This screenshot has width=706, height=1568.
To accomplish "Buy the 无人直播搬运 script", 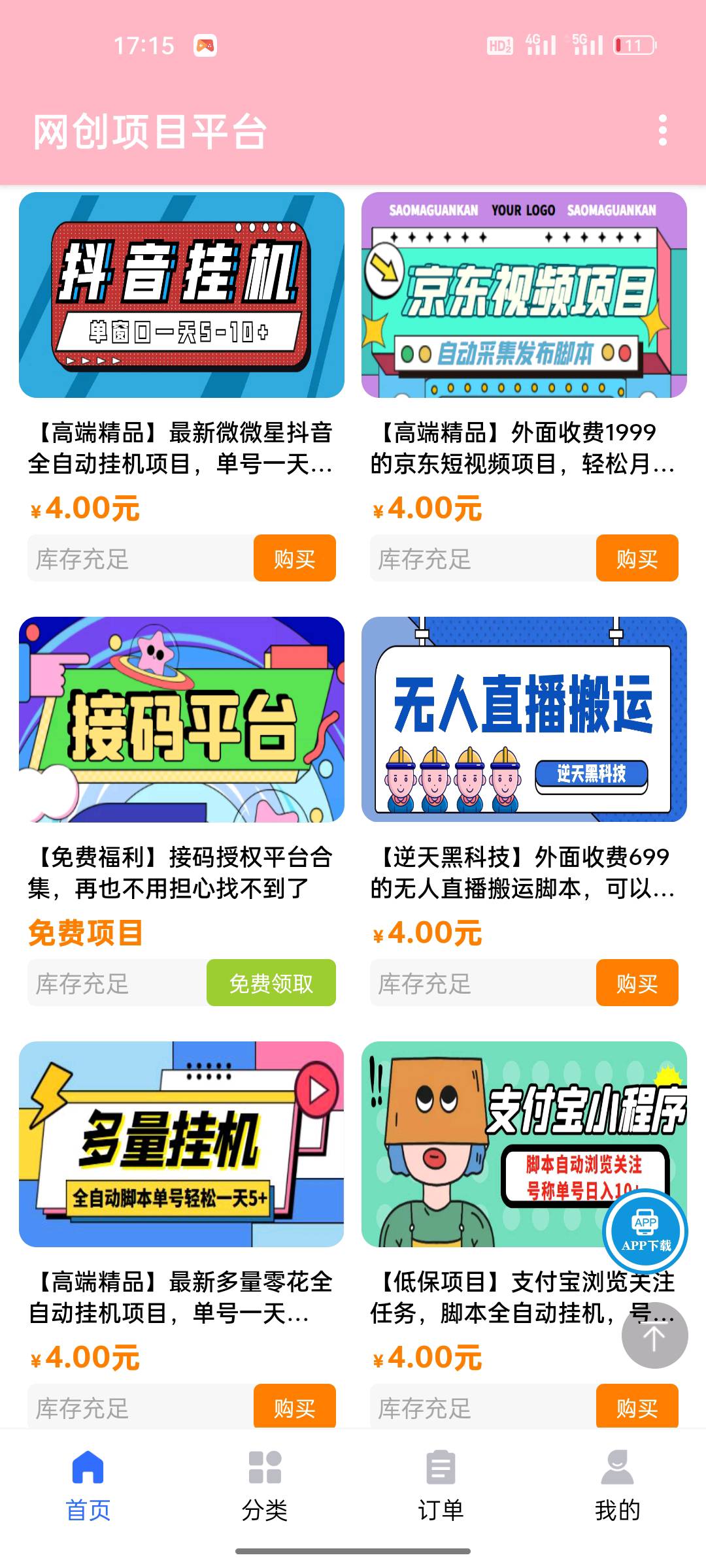I will pos(637,983).
